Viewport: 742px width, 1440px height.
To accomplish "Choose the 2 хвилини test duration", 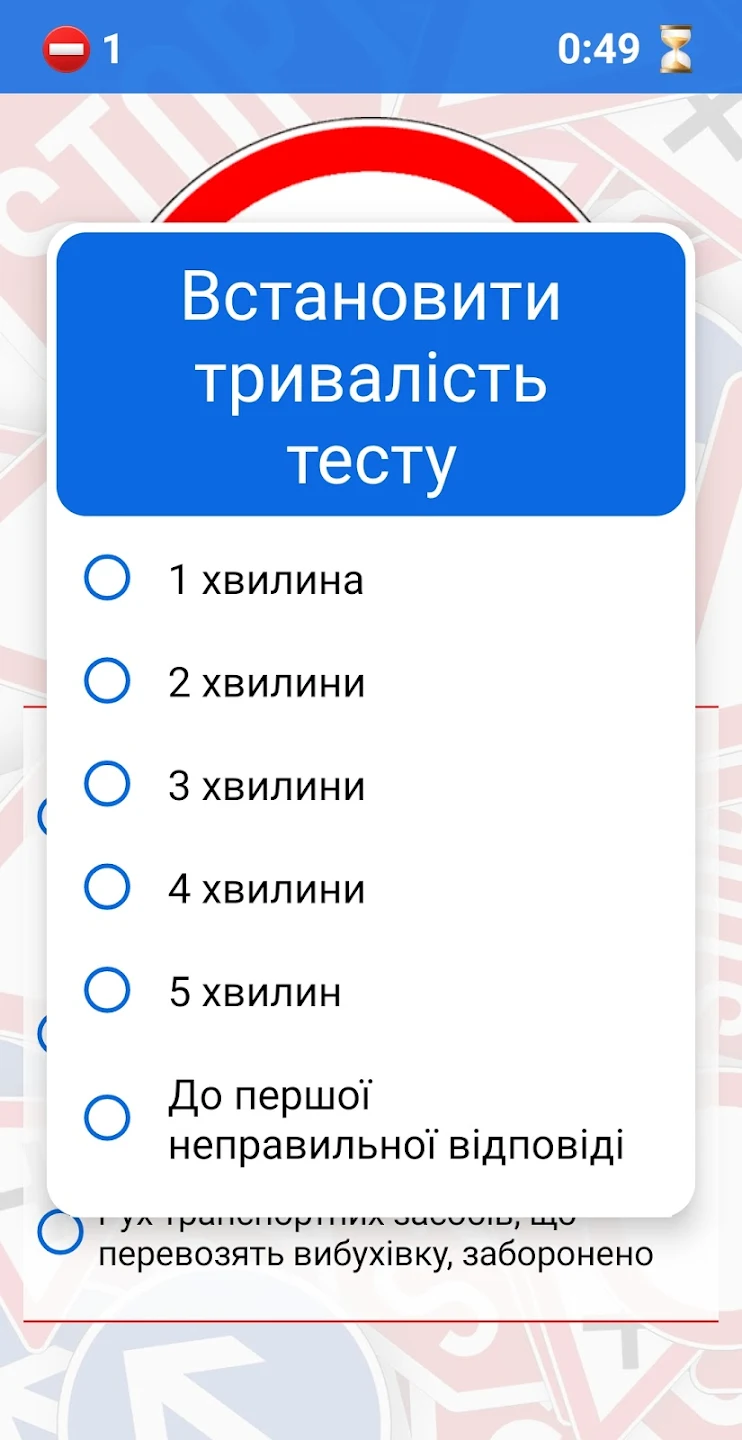I will [107, 682].
